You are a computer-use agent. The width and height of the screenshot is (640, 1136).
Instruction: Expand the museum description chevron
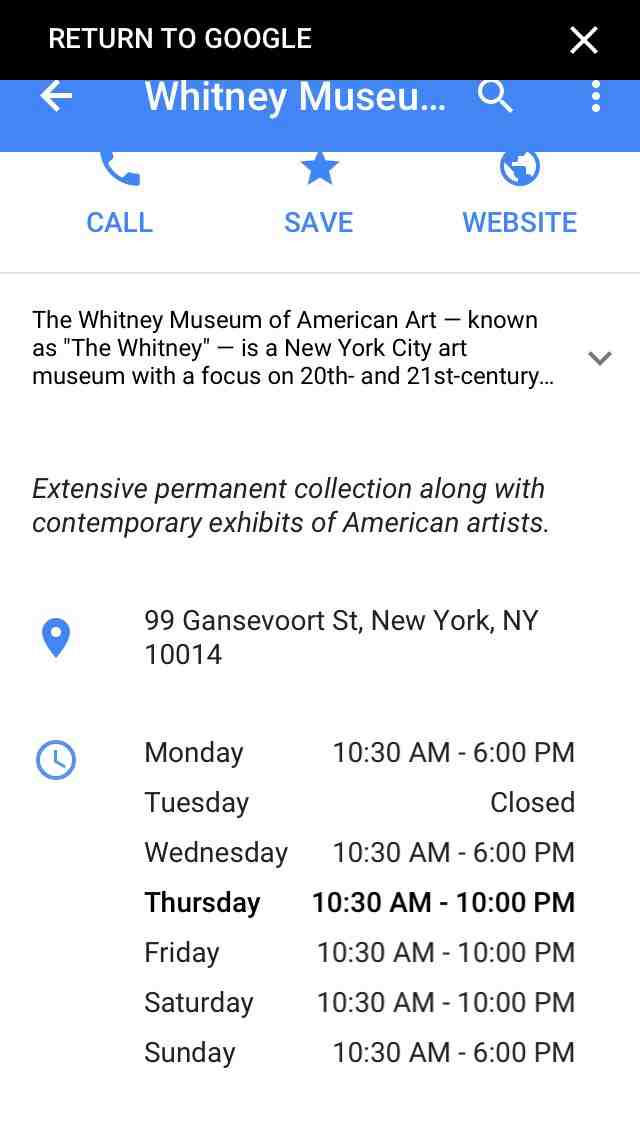pos(599,358)
